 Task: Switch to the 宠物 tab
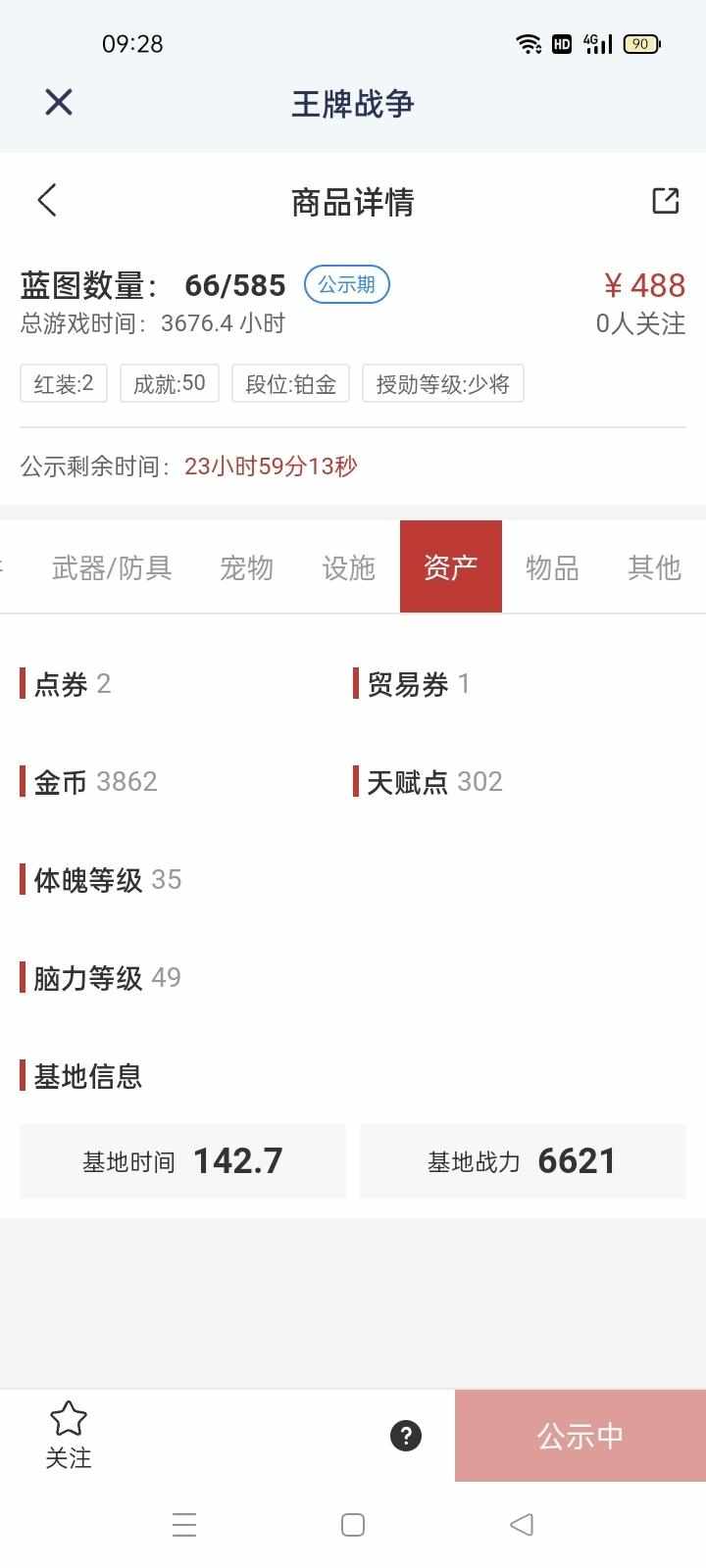(246, 567)
